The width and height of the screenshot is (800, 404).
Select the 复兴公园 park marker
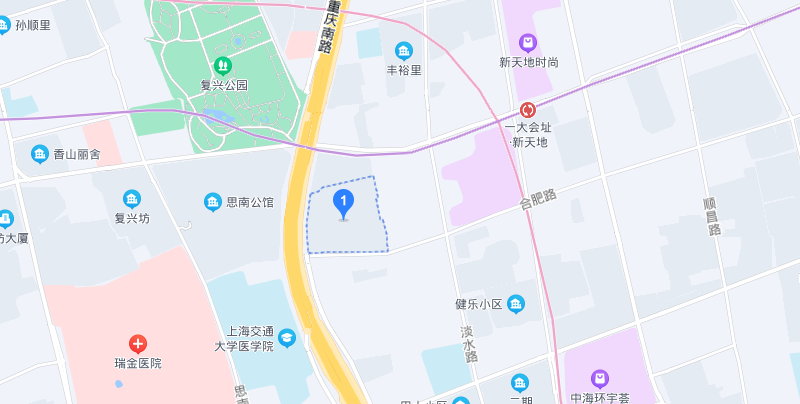point(223,65)
